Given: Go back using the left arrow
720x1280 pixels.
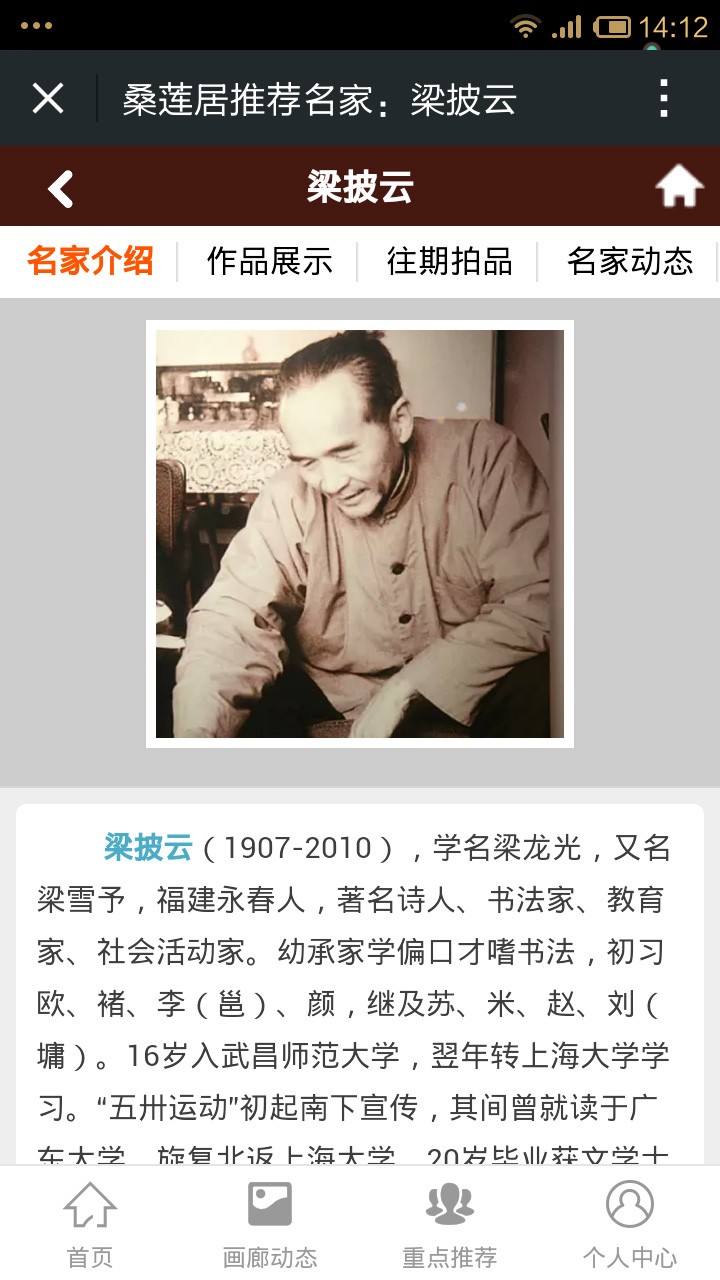Looking at the screenshot, I should 62,188.
